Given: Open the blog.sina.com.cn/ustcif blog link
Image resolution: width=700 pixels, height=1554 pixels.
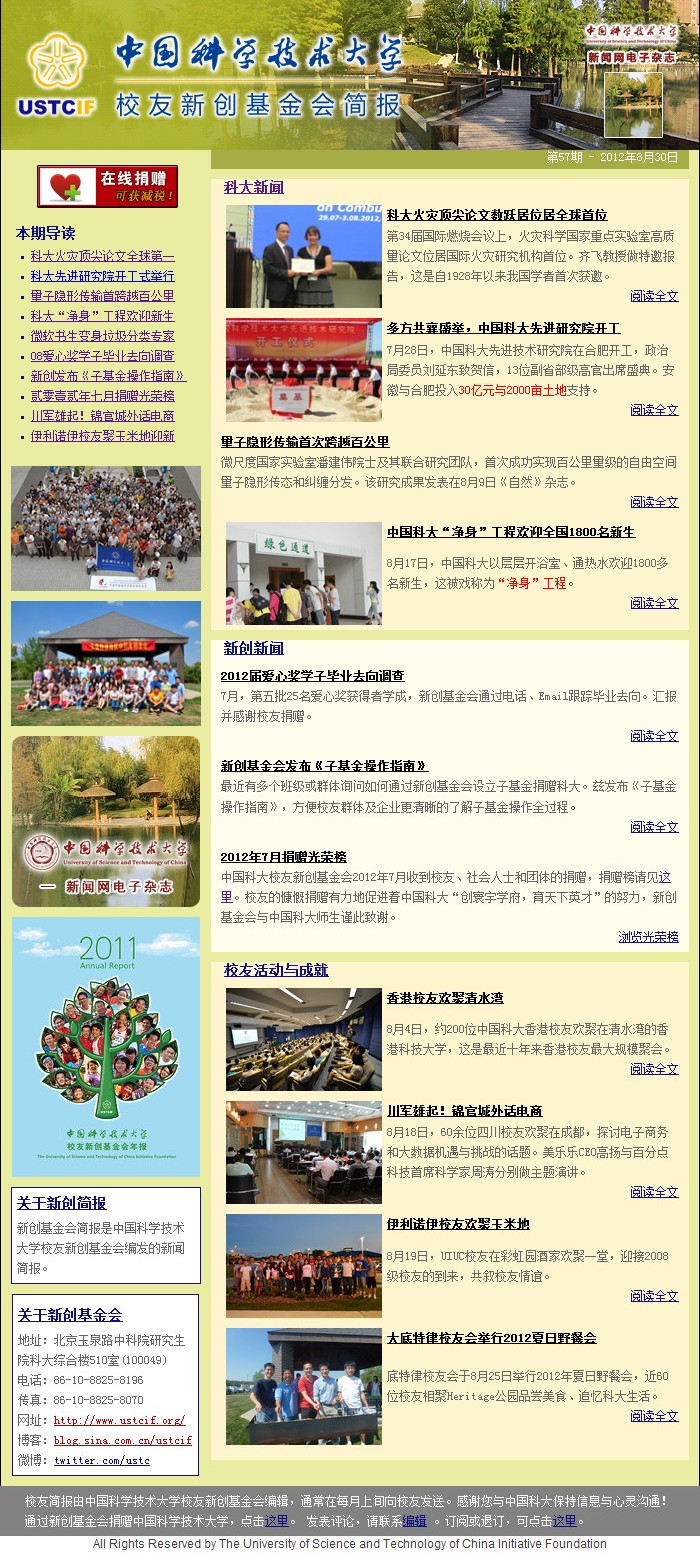Looking at the screenshot, I should (x=122, y=1440).
